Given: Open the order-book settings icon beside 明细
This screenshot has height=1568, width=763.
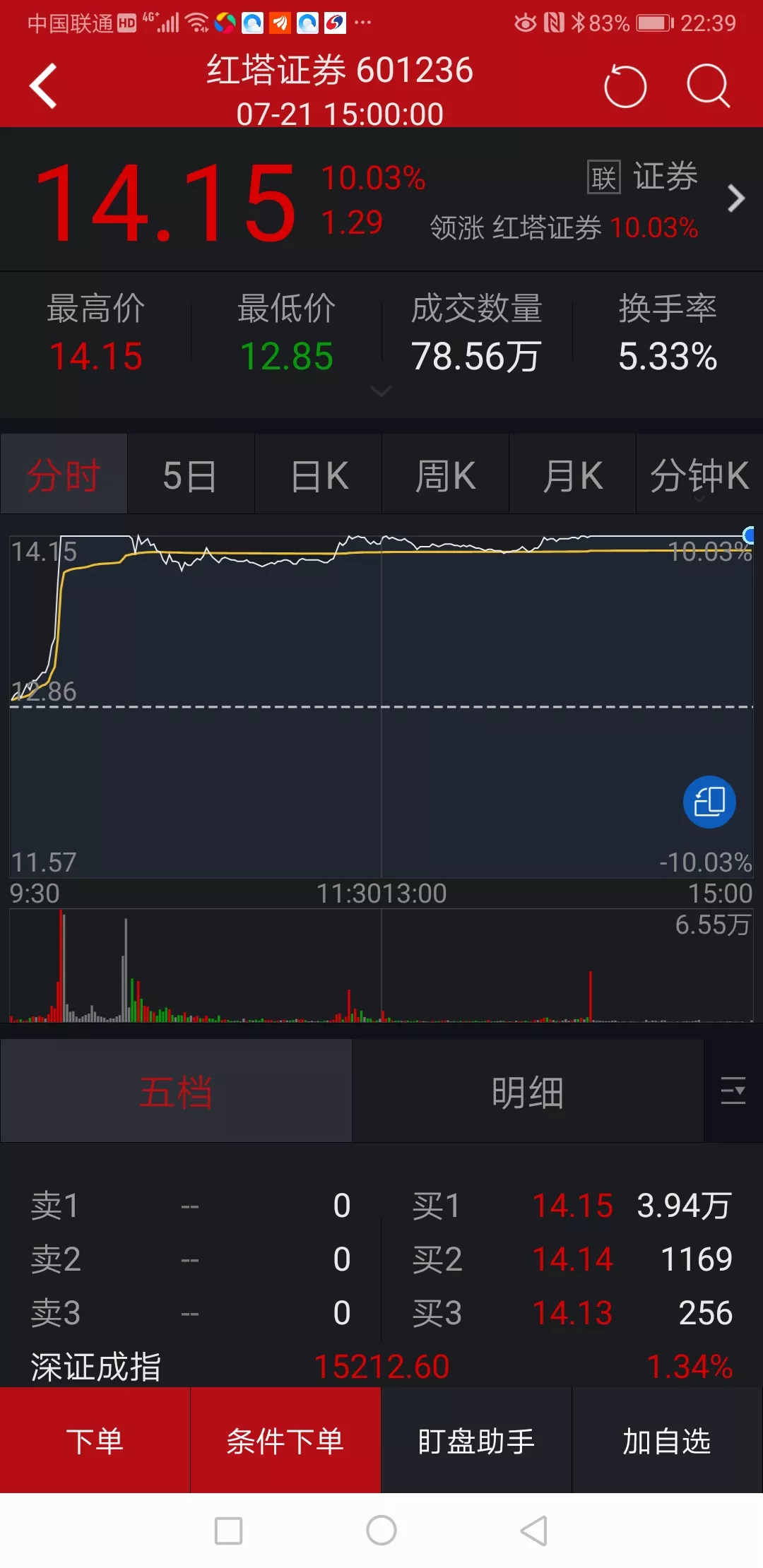Looking at the screenshot, I should point(733,1091).
